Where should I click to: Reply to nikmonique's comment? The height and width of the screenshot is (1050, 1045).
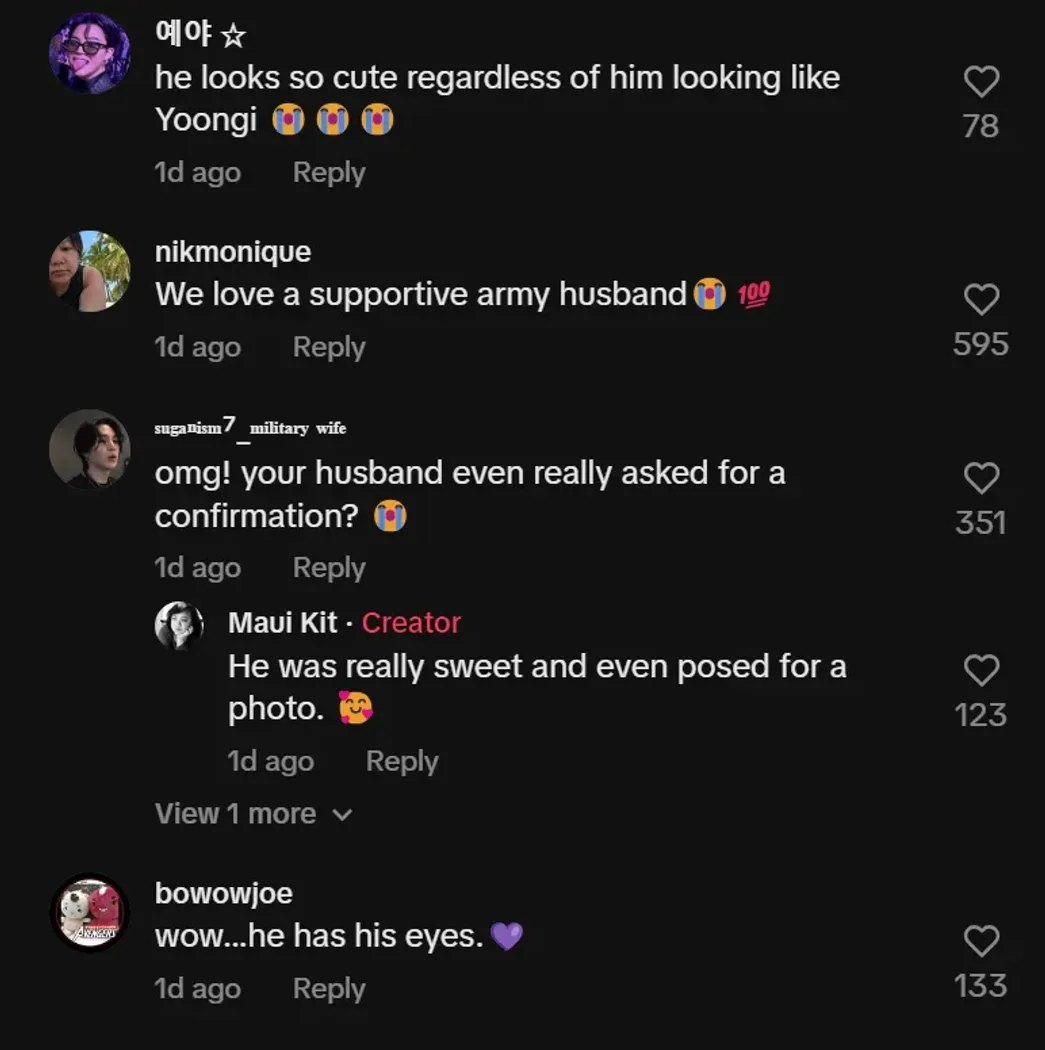(x=328, y=347)
